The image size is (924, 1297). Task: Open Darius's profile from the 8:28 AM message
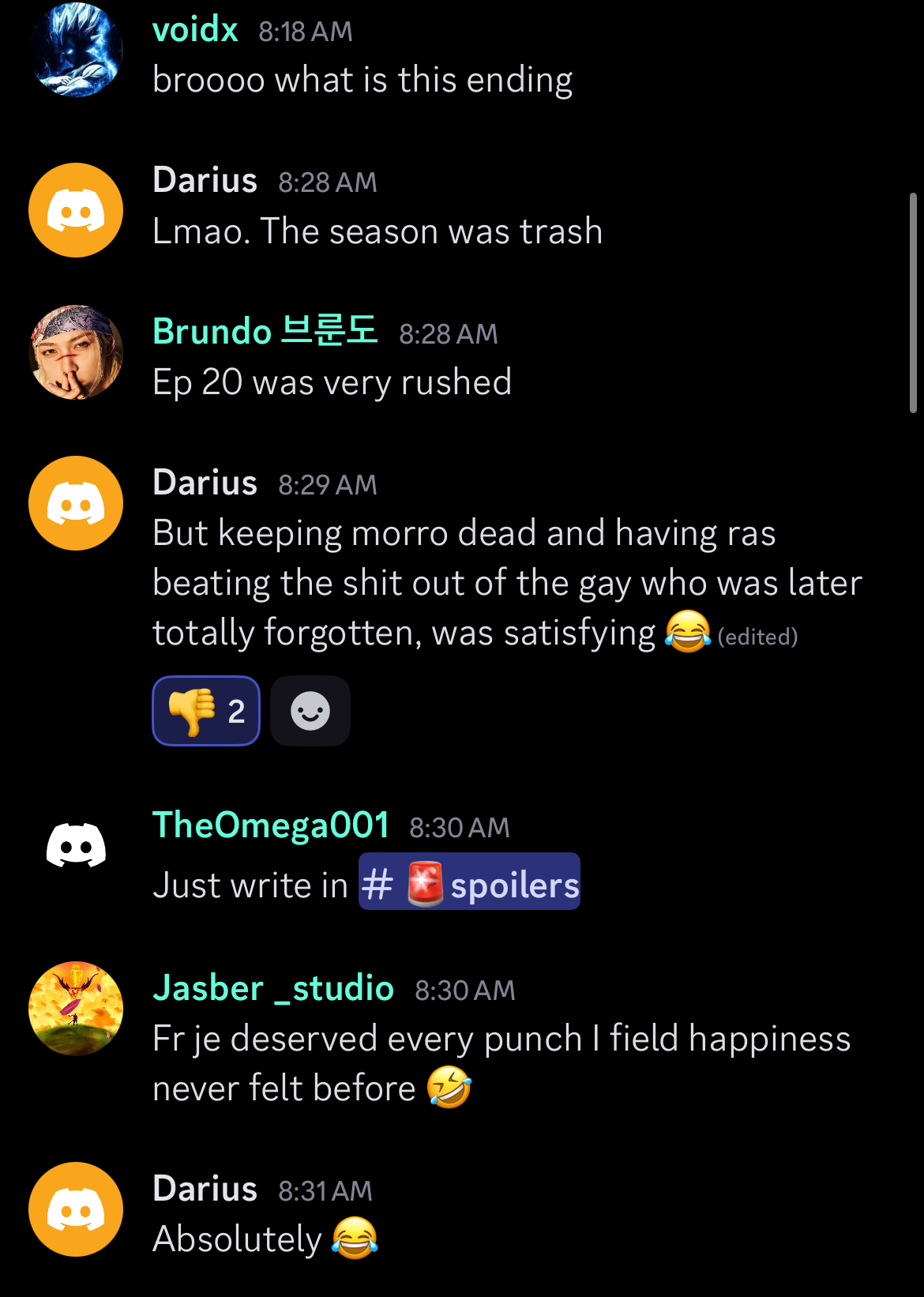[205, 180]
